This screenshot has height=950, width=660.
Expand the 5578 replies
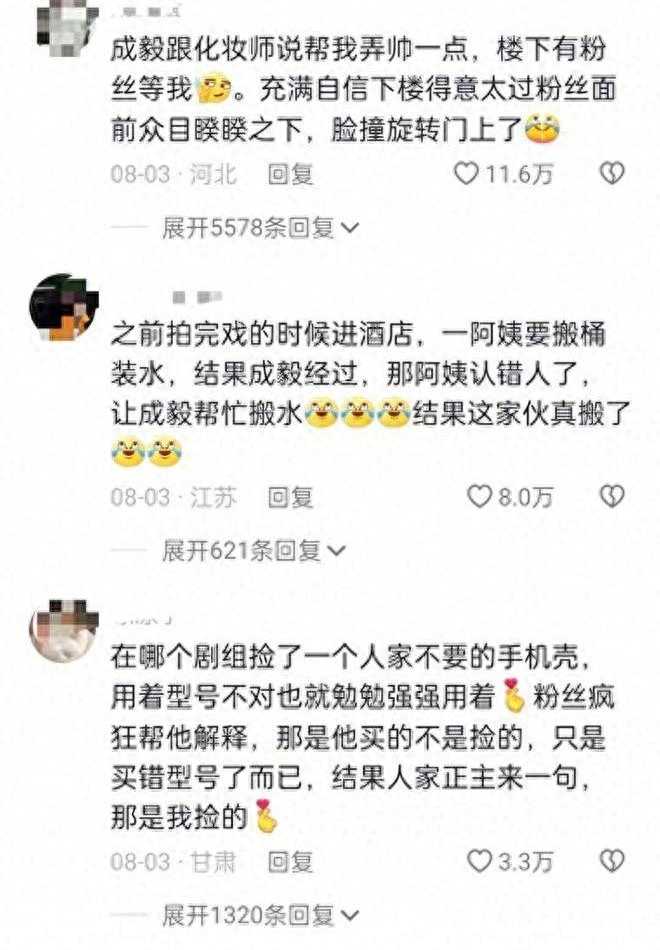(x=260, y=228)
